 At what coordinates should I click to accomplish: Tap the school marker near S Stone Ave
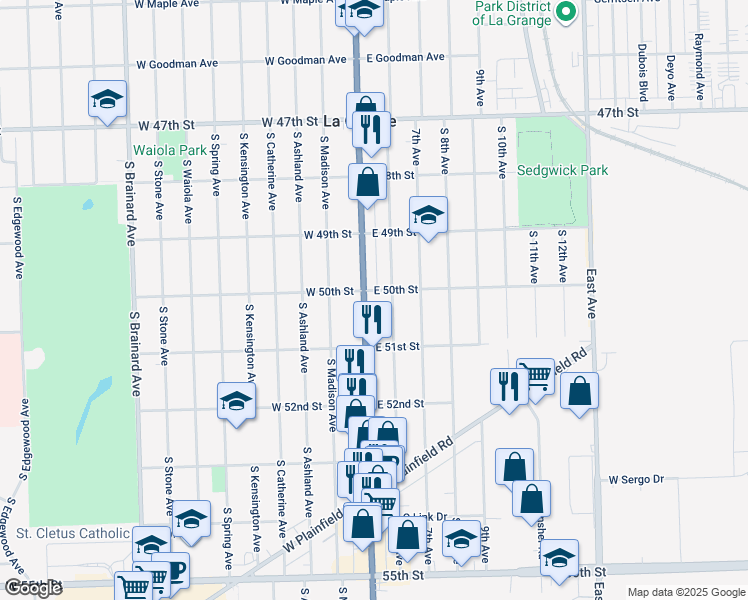pyautogui.click(x=191, y=519)
